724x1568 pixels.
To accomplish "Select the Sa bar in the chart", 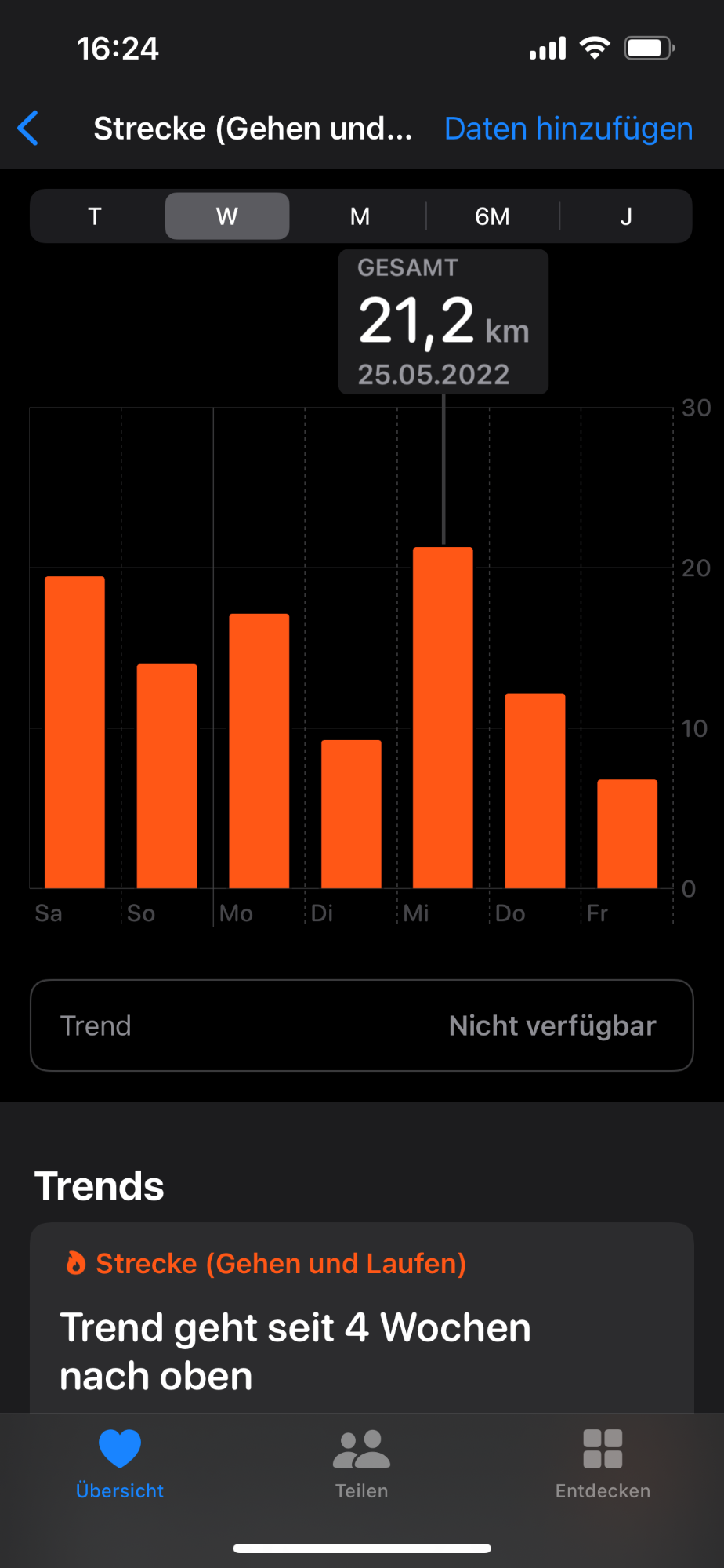I will (74, 732).
